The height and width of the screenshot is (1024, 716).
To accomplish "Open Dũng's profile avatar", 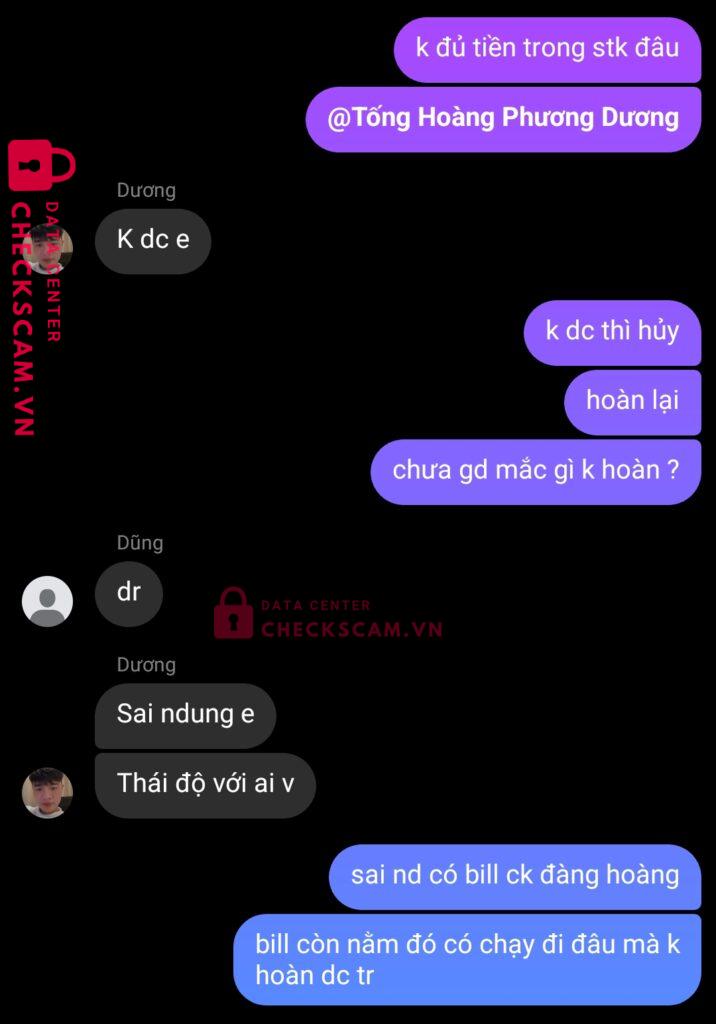I will tap(47, 601).
